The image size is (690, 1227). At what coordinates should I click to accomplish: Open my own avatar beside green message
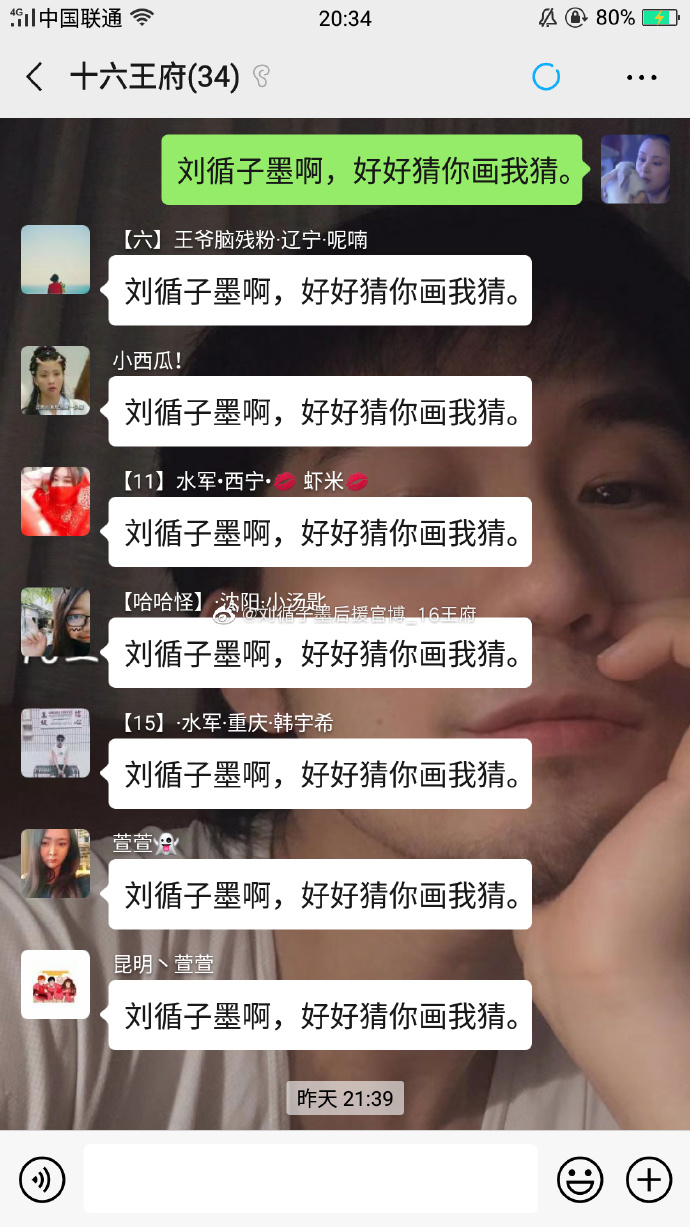(x=635, y=169)
